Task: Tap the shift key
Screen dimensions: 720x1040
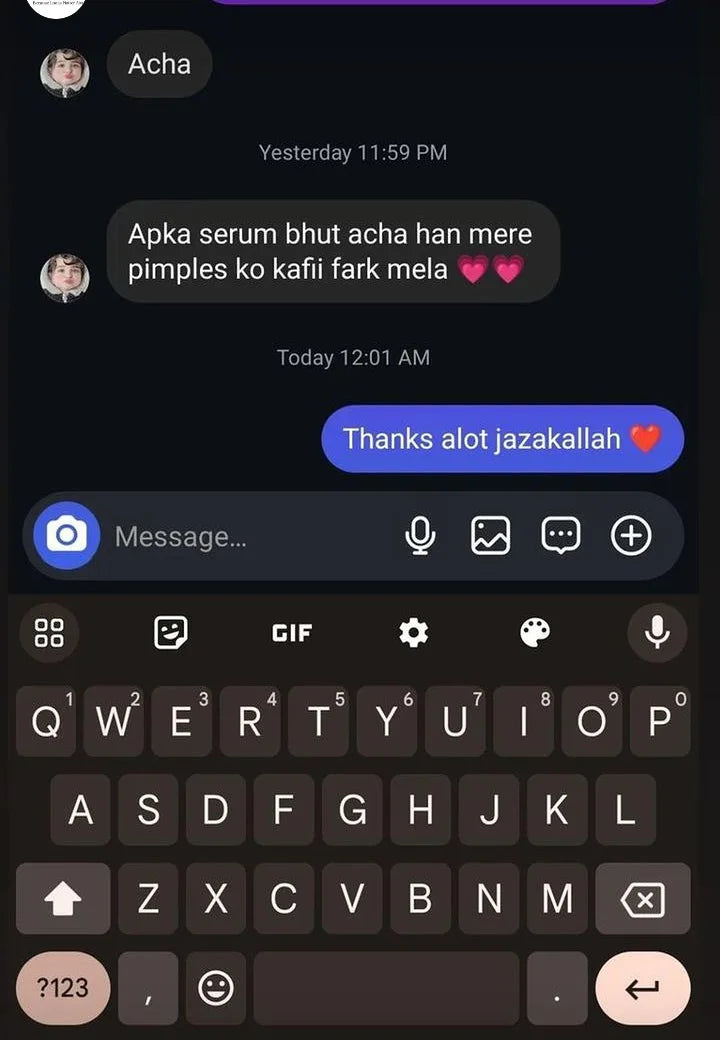Action: tap(63, 900)
